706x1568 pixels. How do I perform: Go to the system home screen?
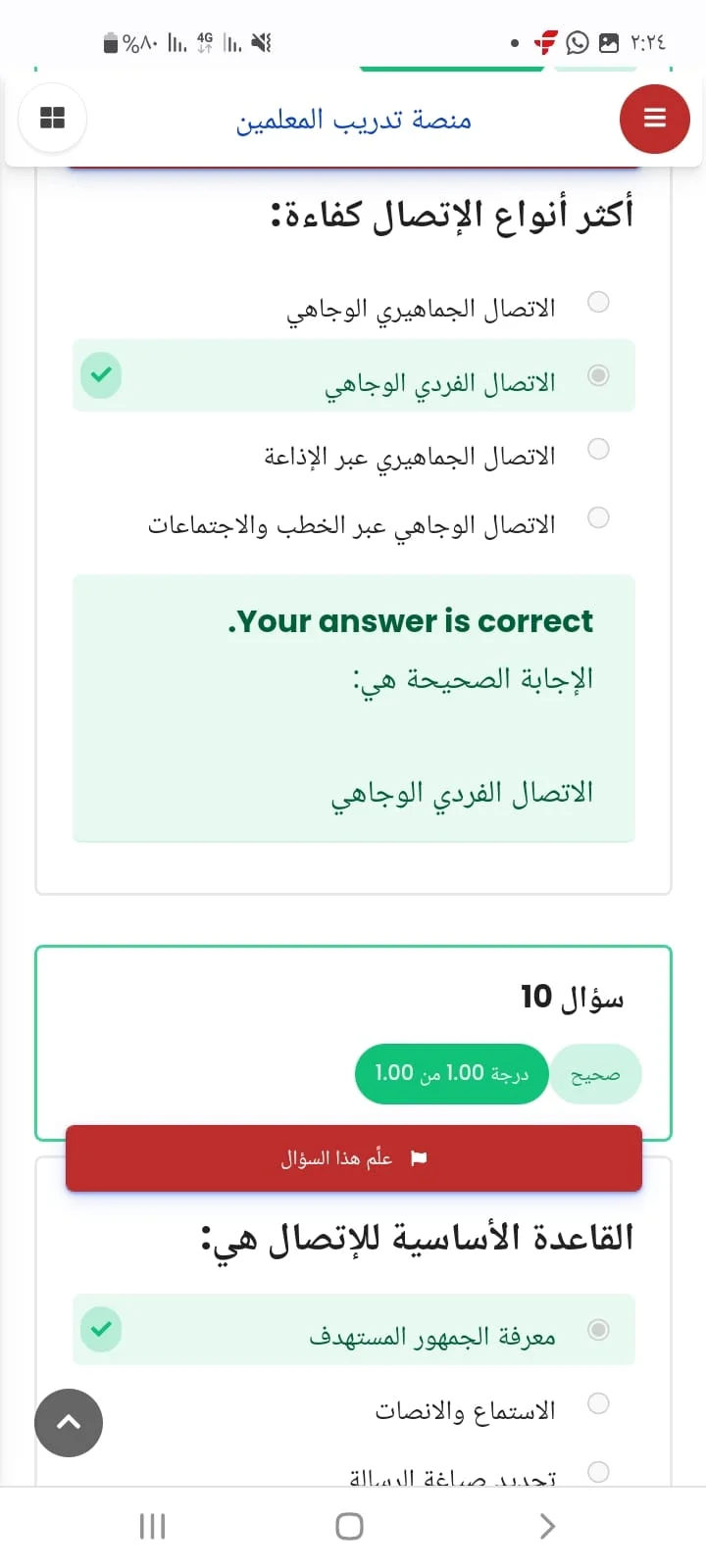[349, 1526]
